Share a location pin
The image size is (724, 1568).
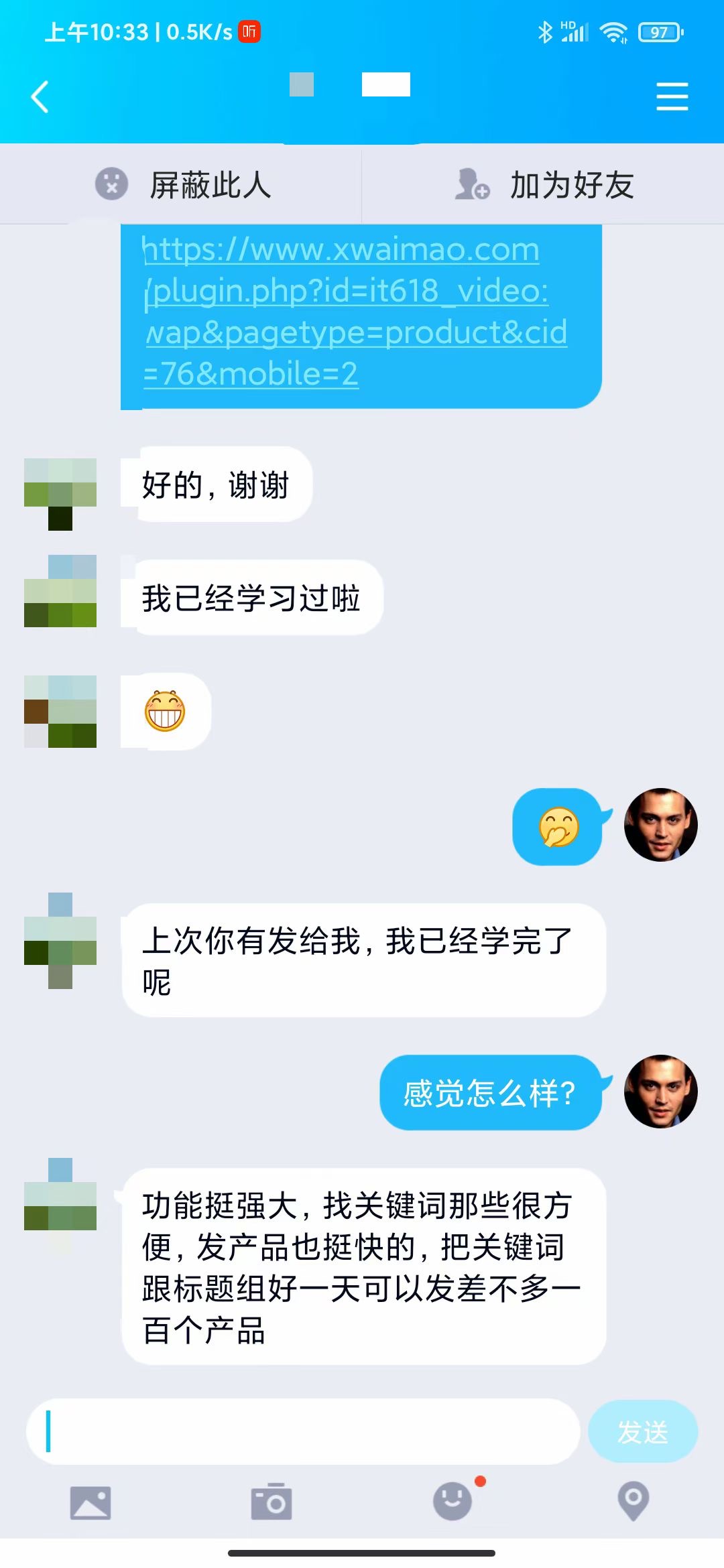633,1502
